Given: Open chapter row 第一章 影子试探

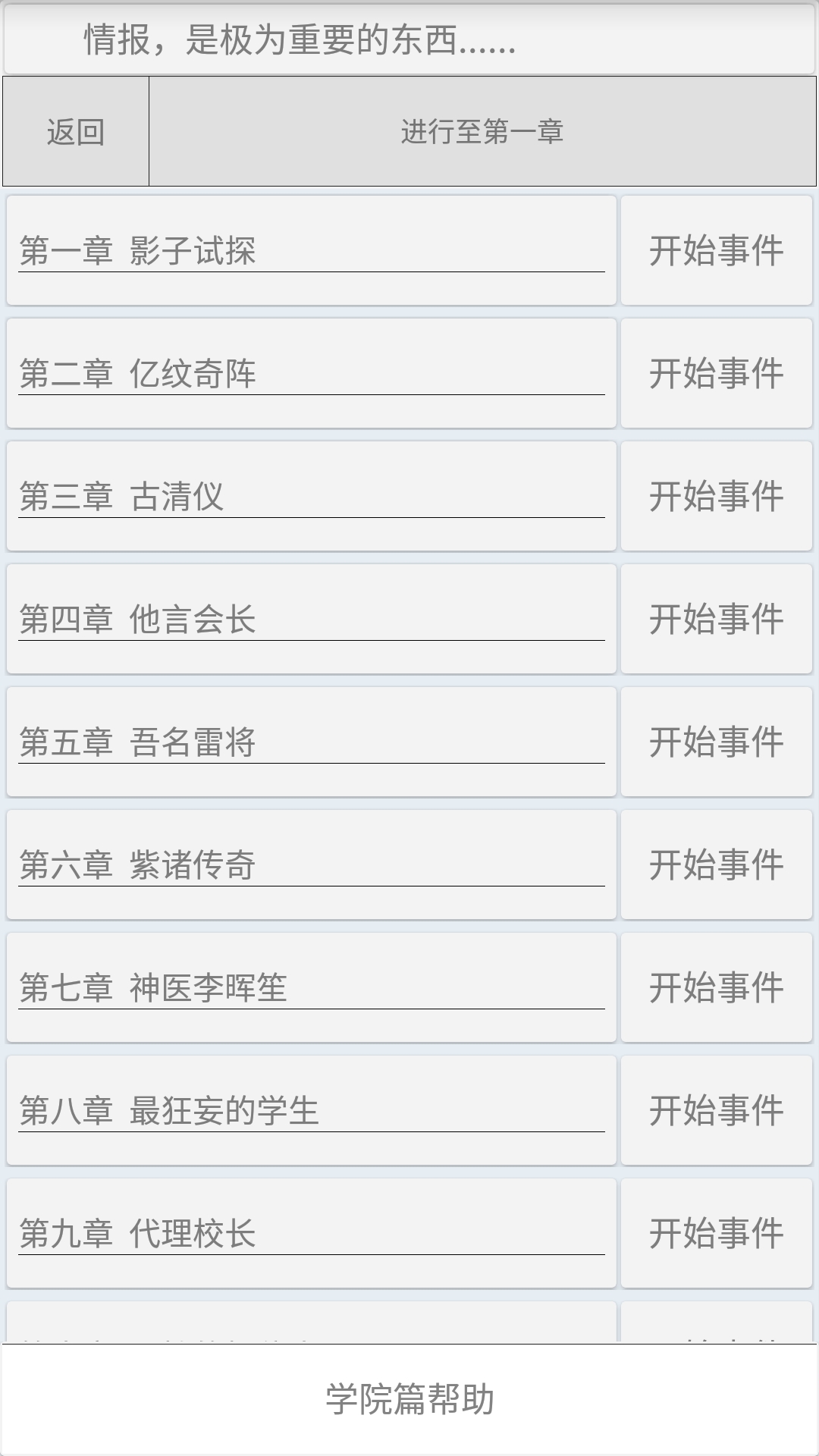Looking at the screenshot, I should click(312, 250).
